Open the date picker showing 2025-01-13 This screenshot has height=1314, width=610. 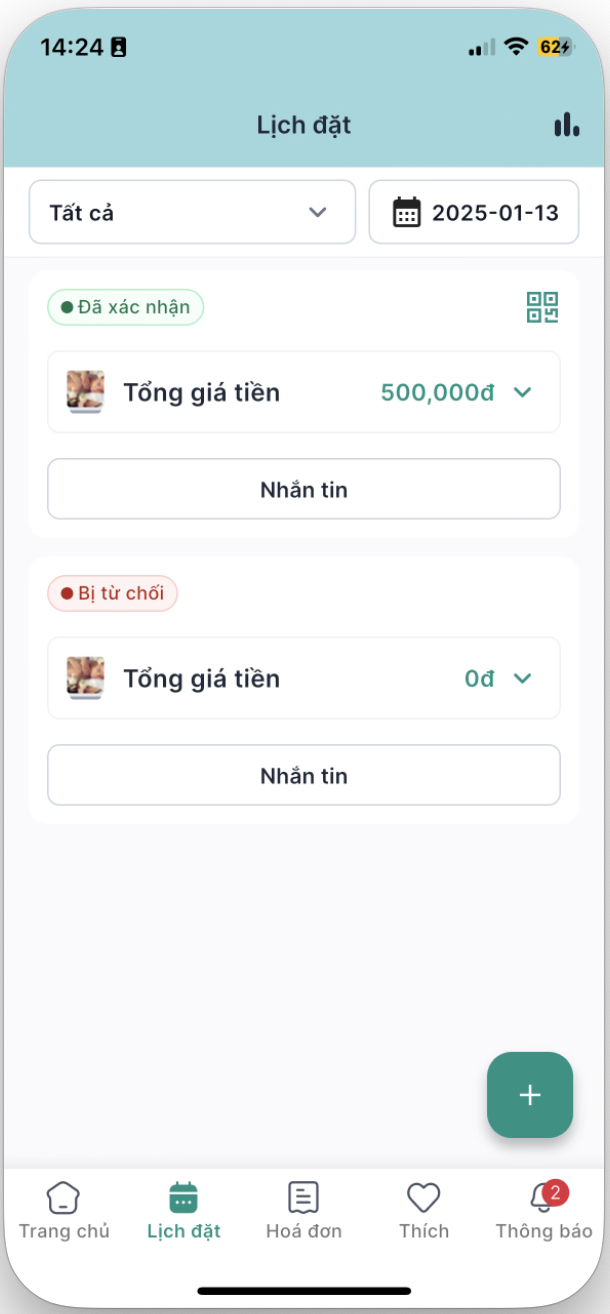pos(474,212)
